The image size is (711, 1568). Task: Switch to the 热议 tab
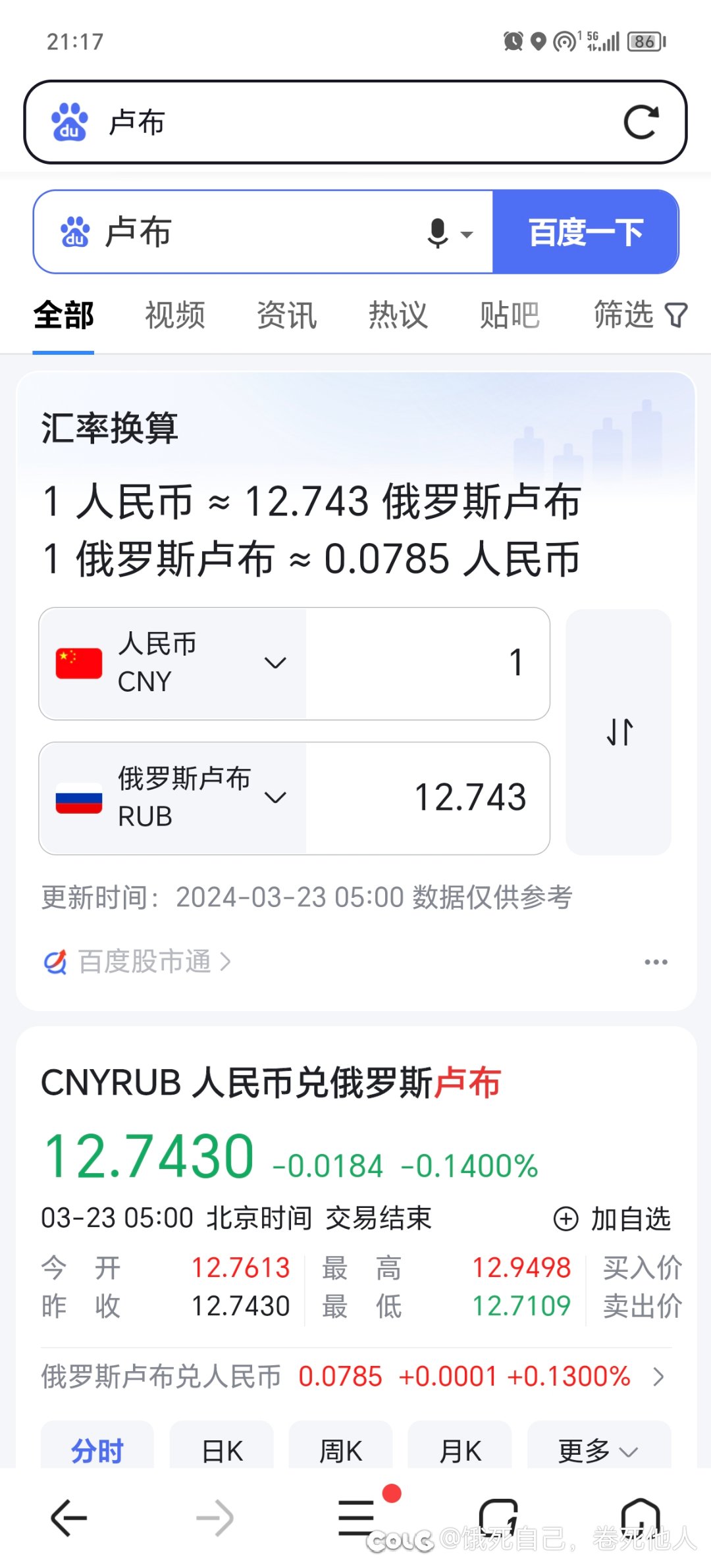398,315
